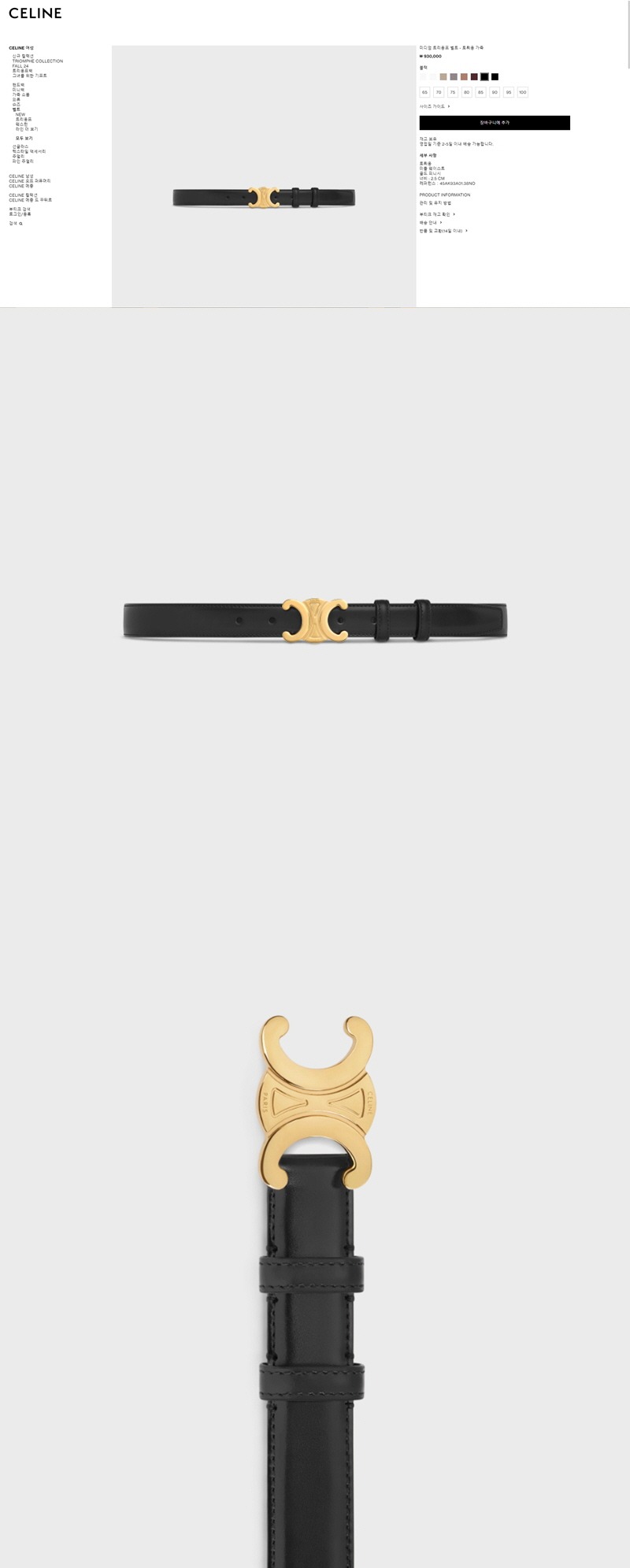
Task: Expand 반품 및 교환 returns and exchanges
Action: (x=443, y=231)
